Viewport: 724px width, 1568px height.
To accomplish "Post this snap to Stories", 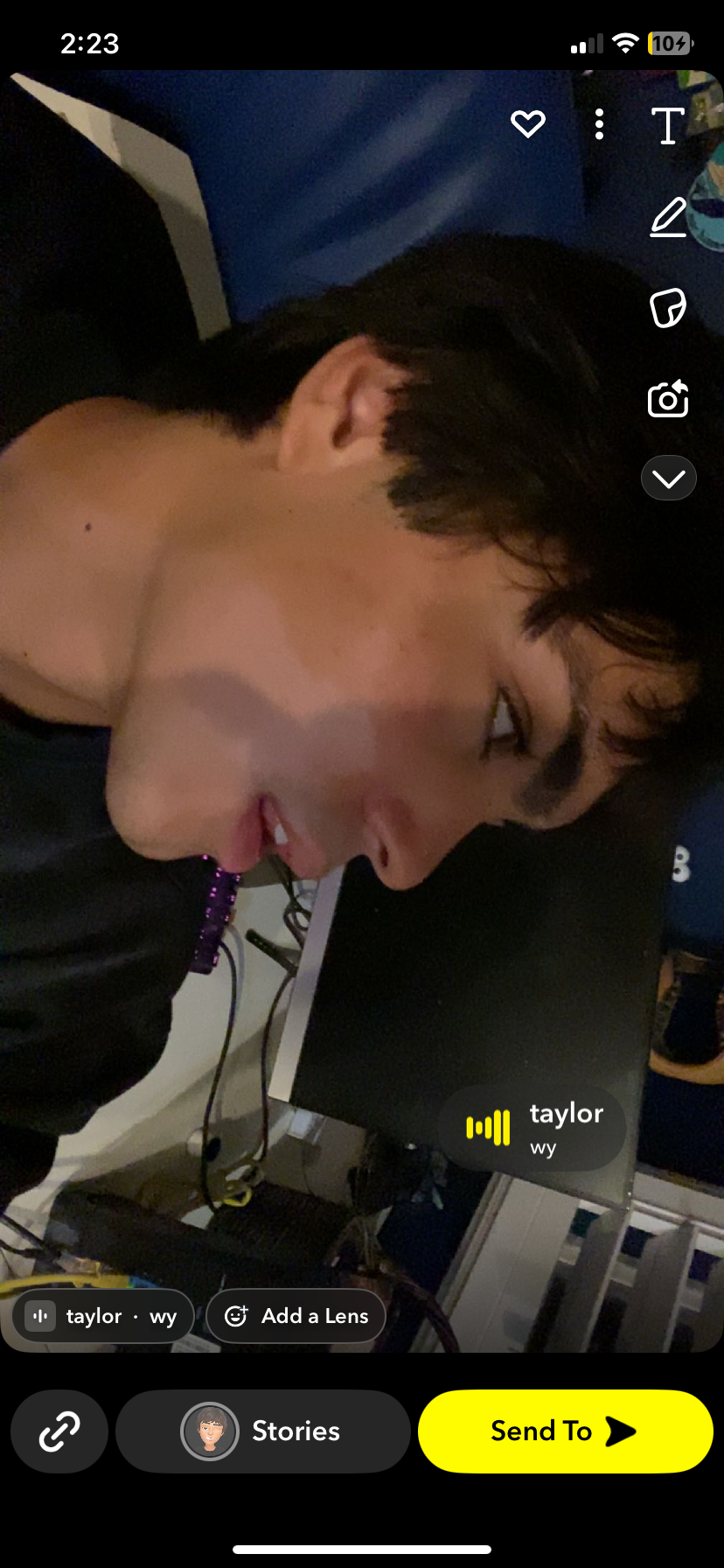I will [x=262, y=1431].
